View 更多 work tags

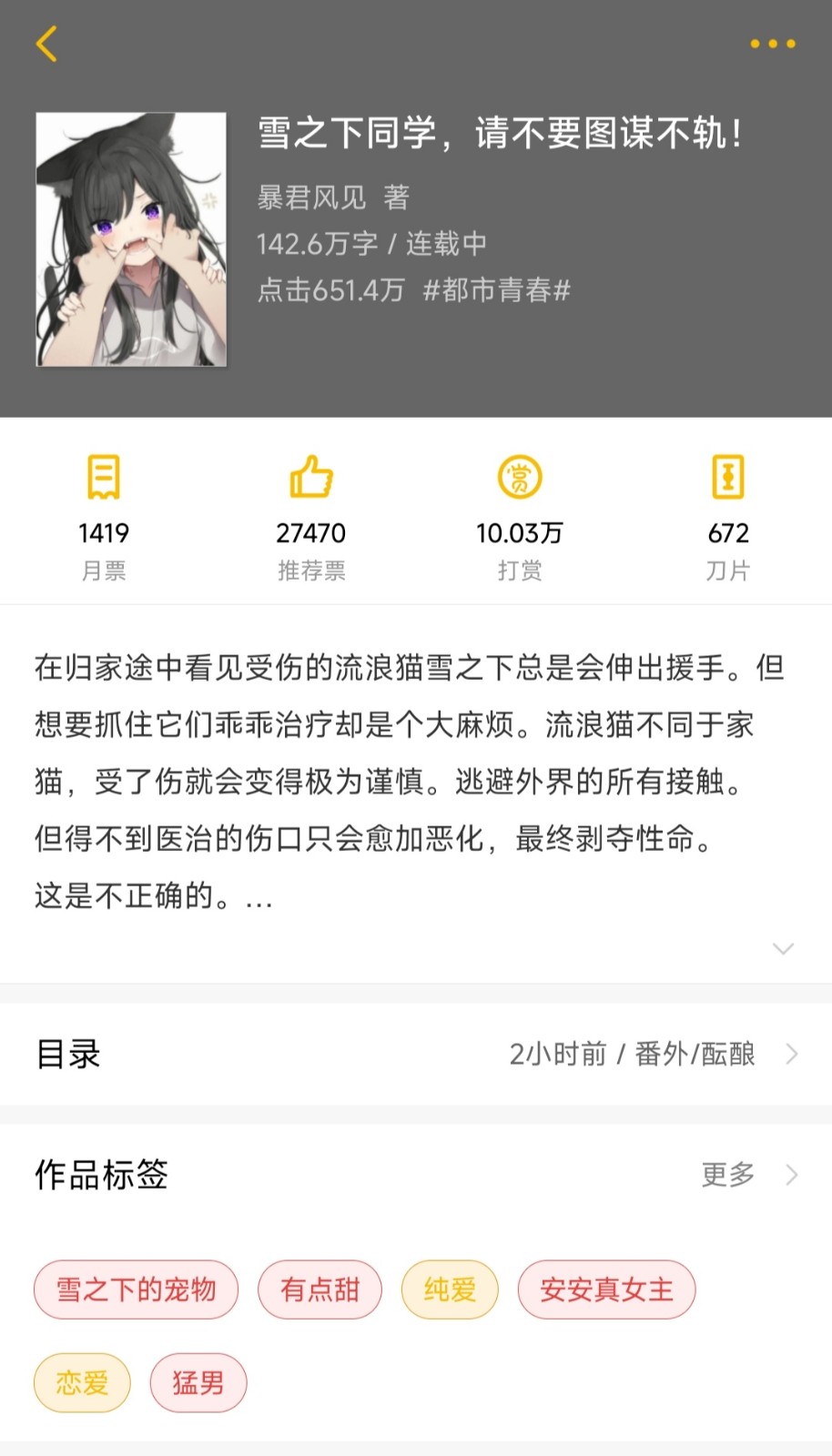pyautogui.click(x=748, y=1175)
